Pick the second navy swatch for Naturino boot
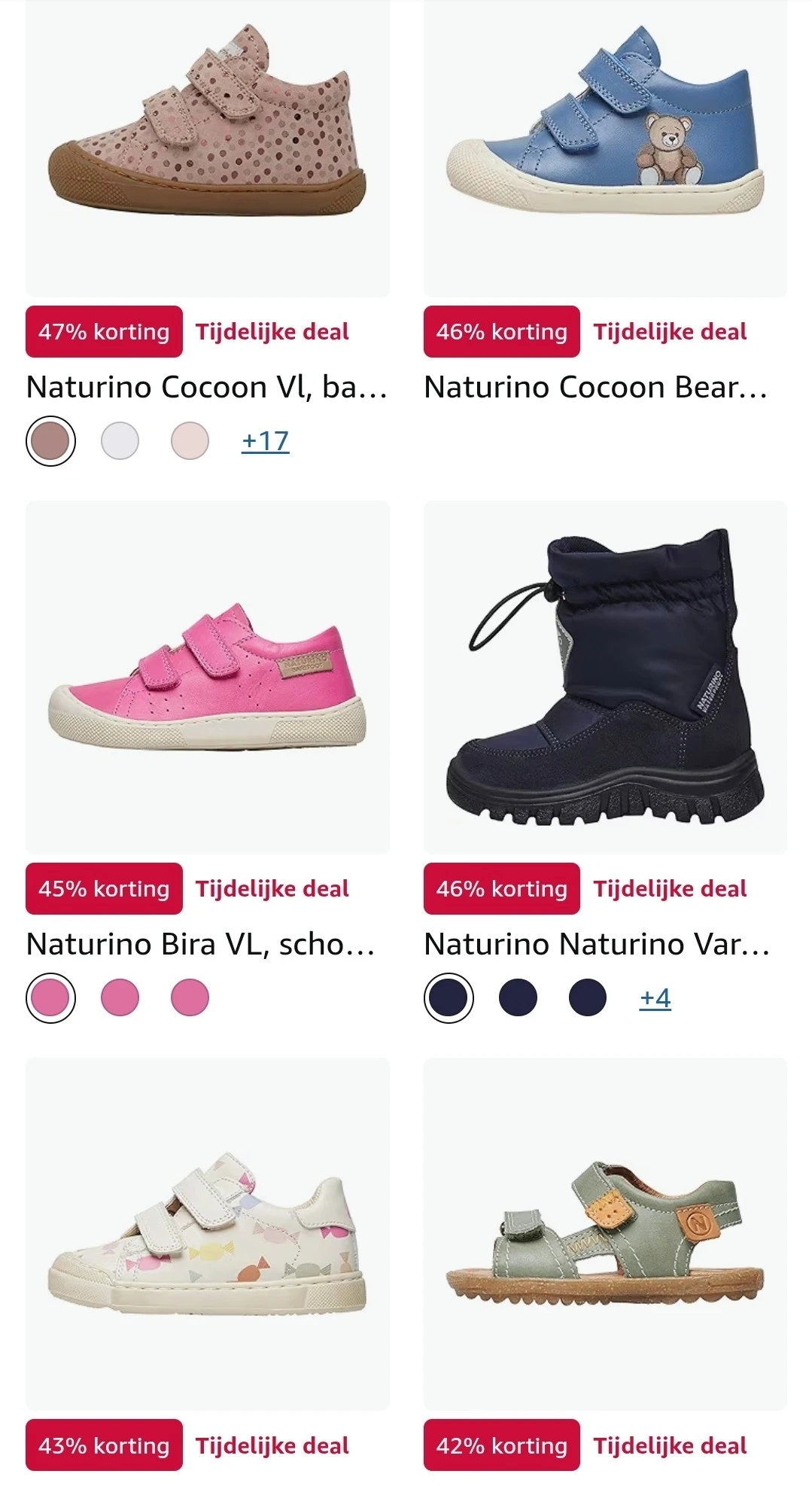 (518, 998)
